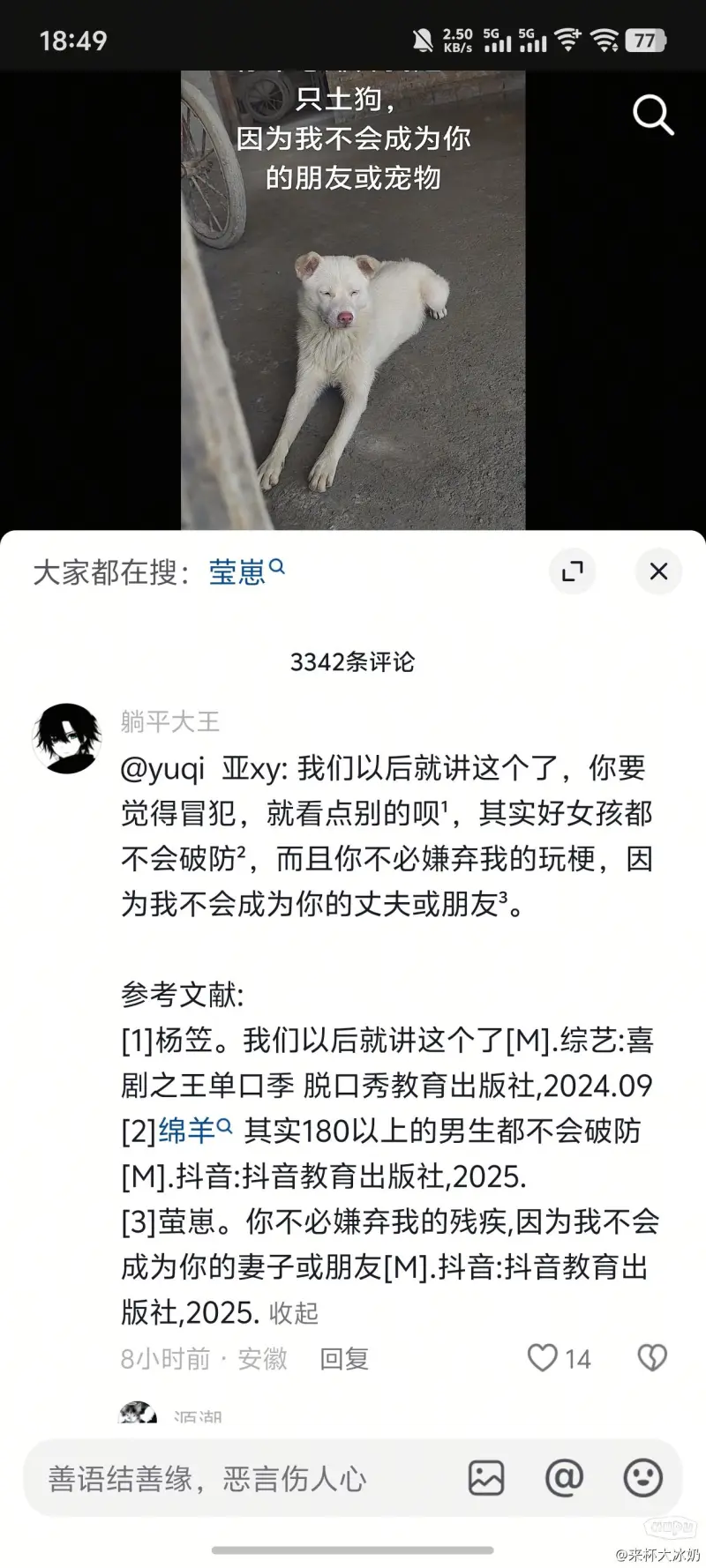
Task: Dislike 躺平大王's comment
Action: 652,1358
